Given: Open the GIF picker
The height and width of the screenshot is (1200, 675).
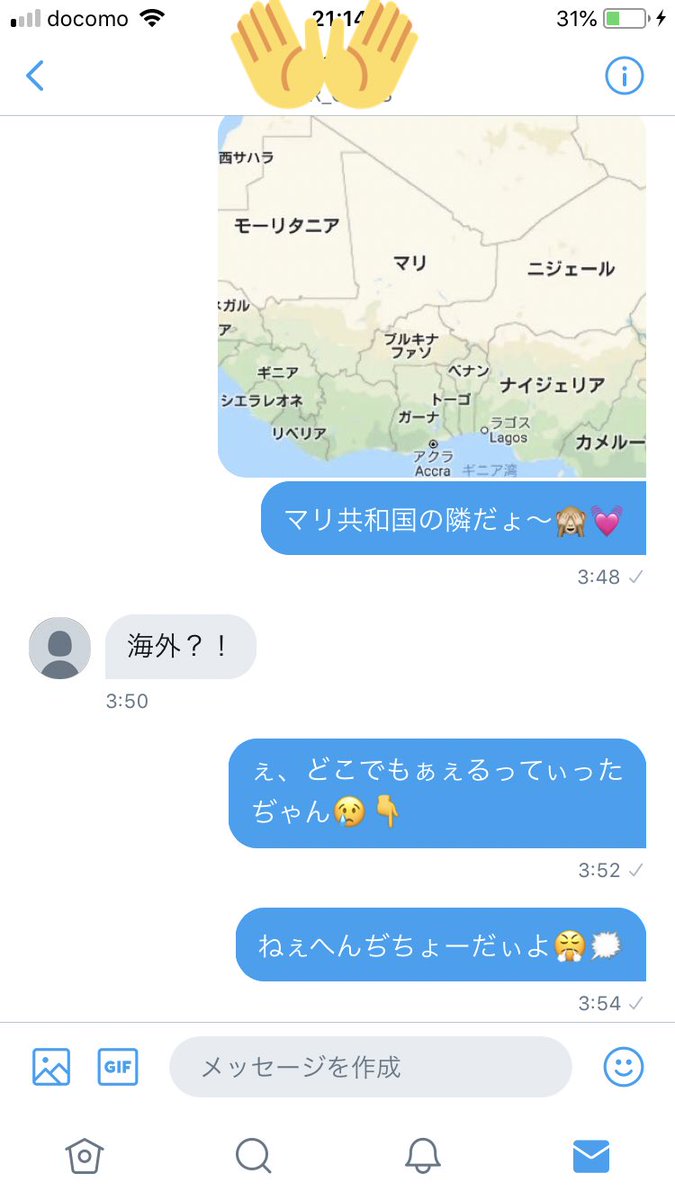Looking at the screenshot, I should point(118,1067).
